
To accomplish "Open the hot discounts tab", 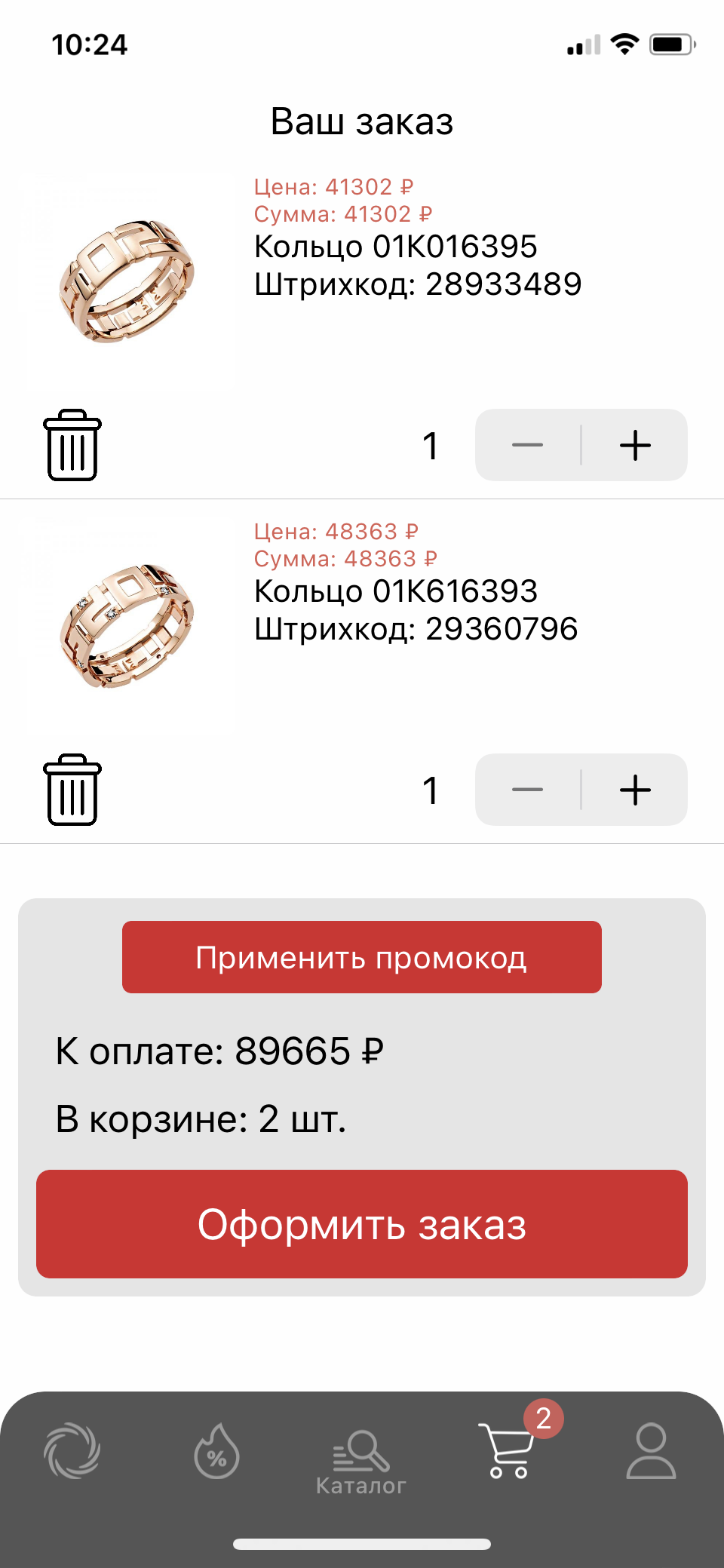I will click(x=217, y=1450).
